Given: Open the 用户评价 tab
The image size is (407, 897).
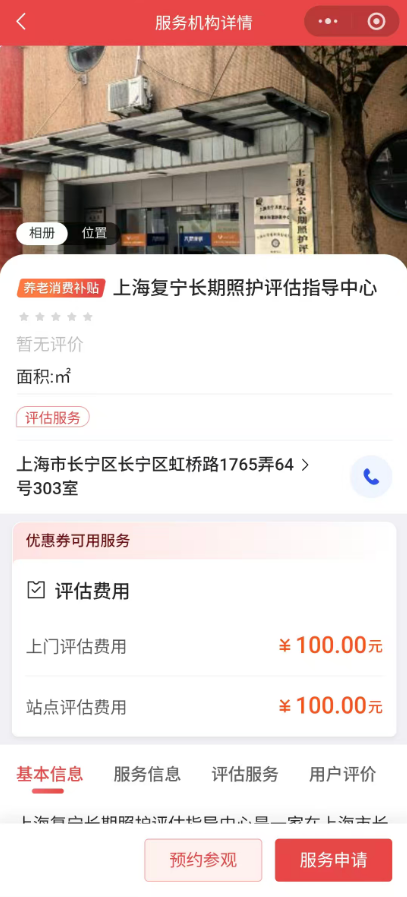Looking at the screenshot, I should (342, 774).
